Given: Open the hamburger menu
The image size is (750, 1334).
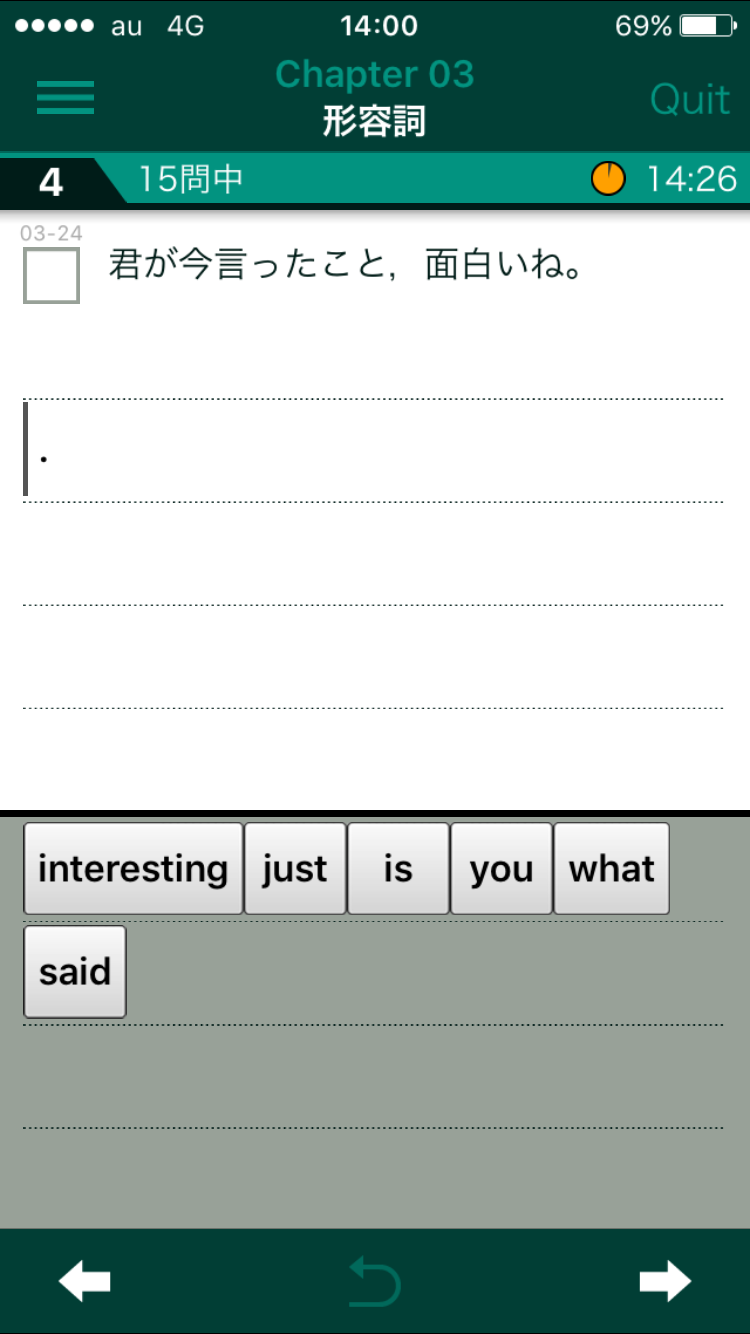Looking at the screenshot, I should [x=65, y=98].
